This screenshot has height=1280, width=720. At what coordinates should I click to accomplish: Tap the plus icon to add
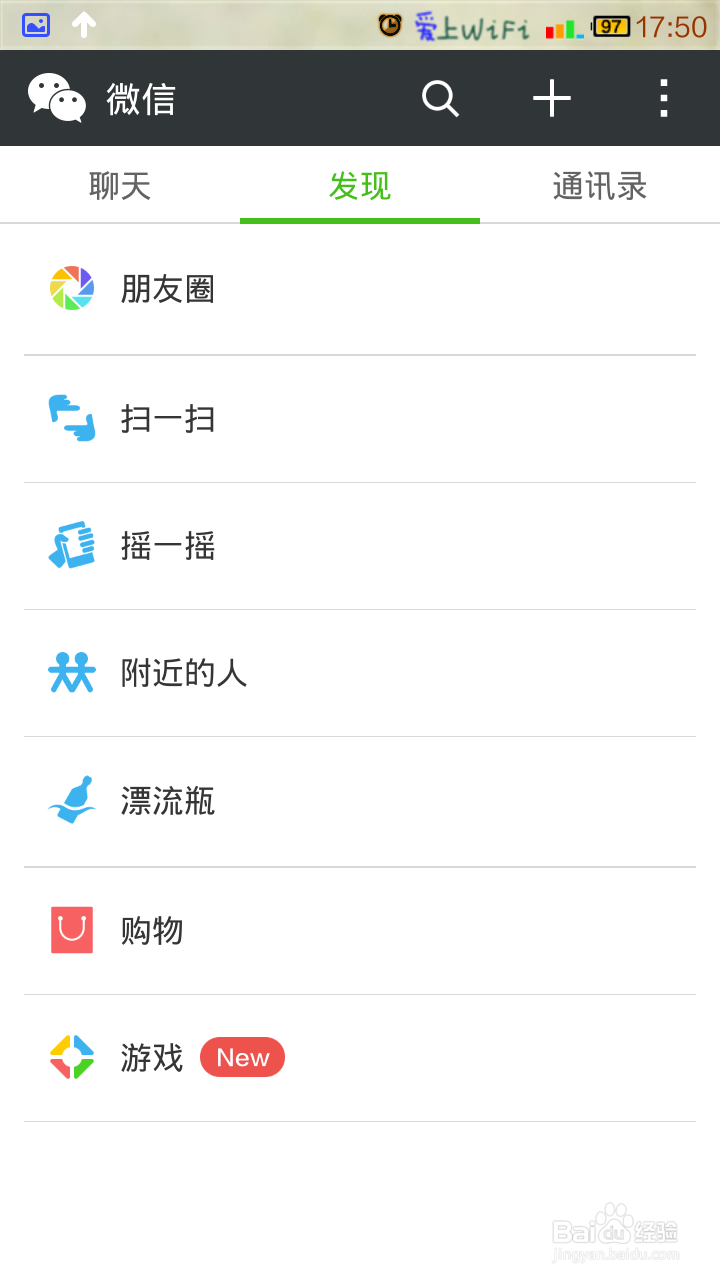(552, 98)
